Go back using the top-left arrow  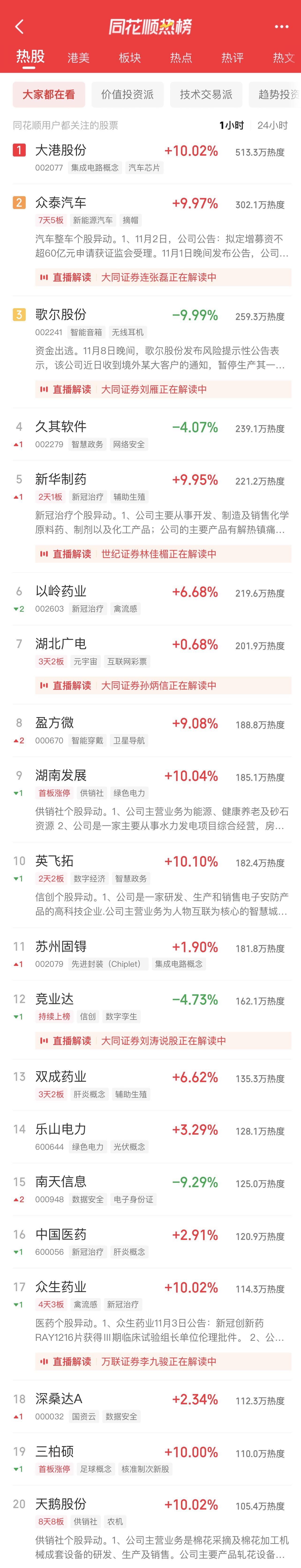(19, 27)
